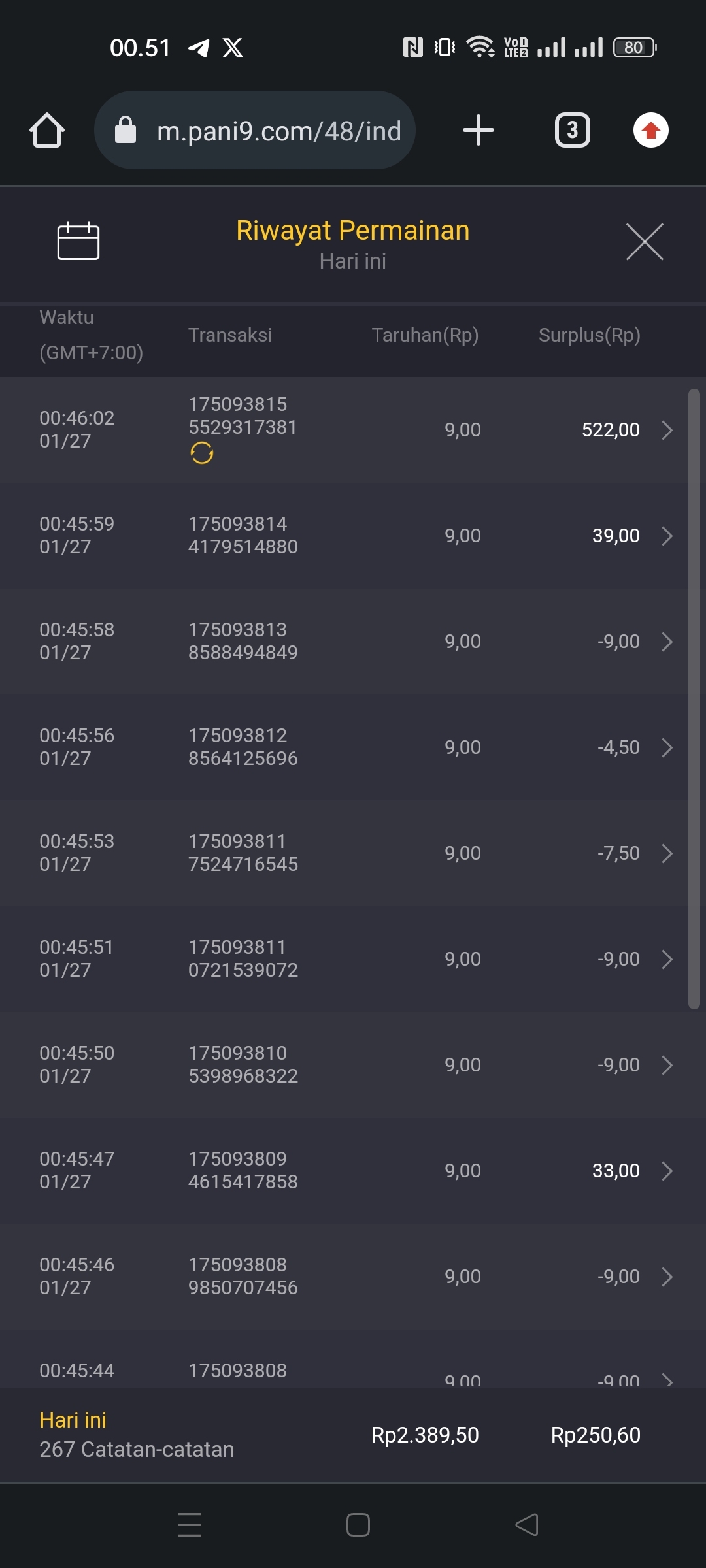Screen dimensions: 706x1568
Task: Open recent apps from the navigation bar
Action: 190,1525
